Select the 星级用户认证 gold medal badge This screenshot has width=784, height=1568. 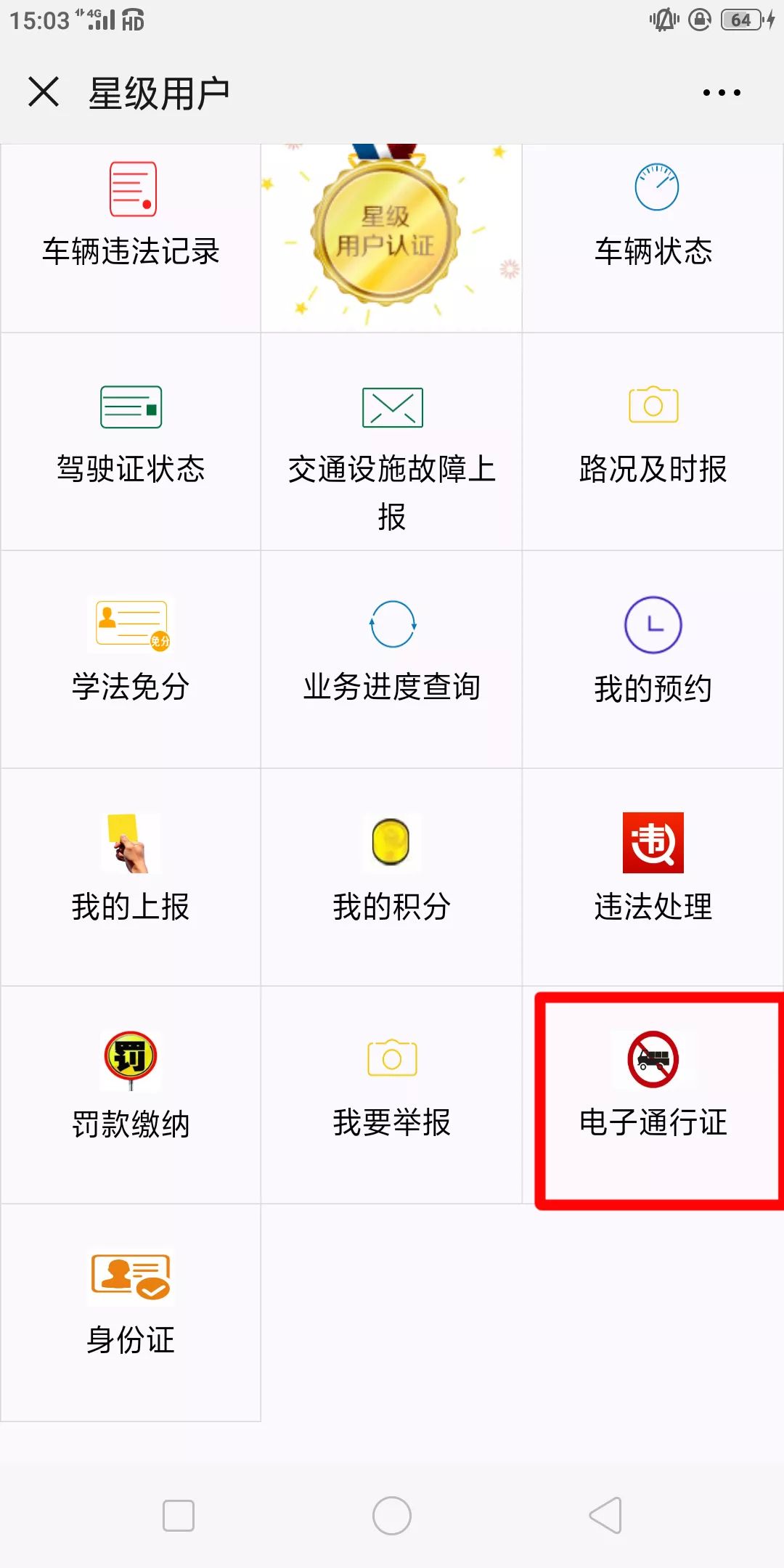pos(391,232)
